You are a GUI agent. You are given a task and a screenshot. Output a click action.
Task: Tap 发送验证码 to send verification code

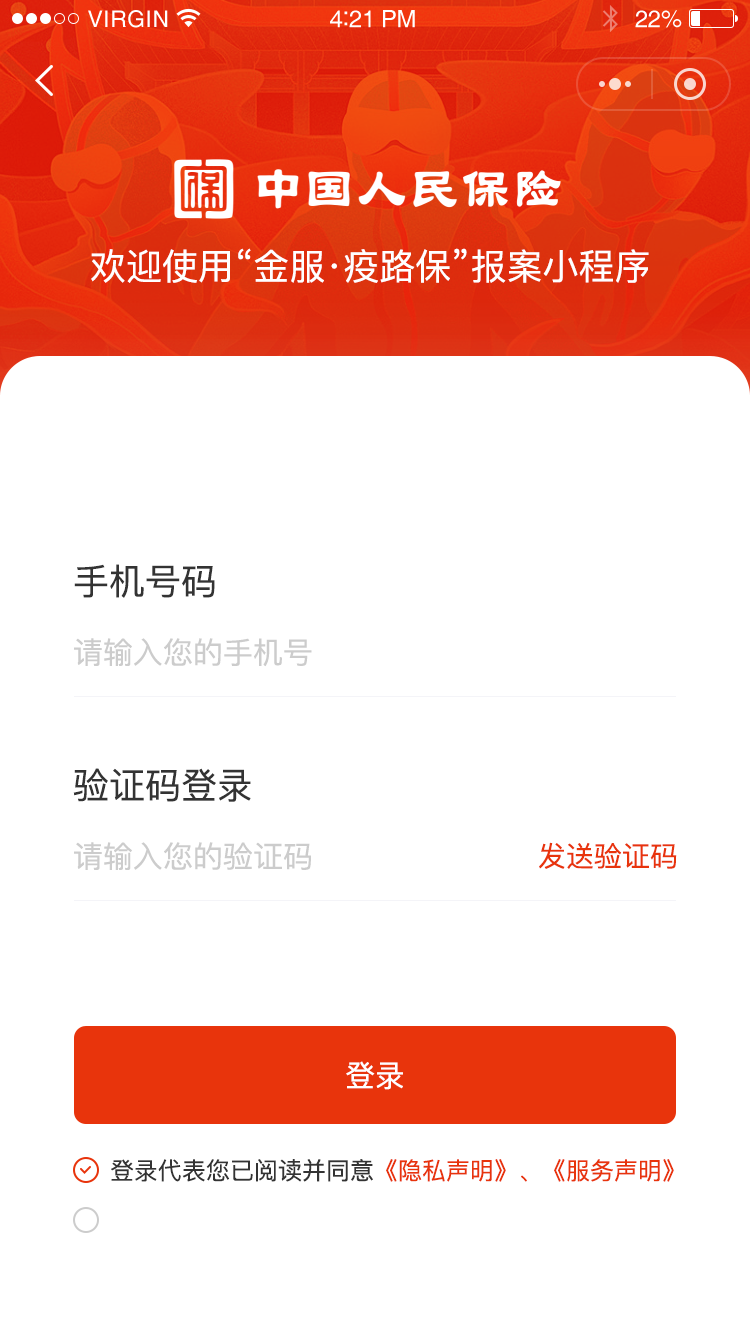tap(607, 857)
